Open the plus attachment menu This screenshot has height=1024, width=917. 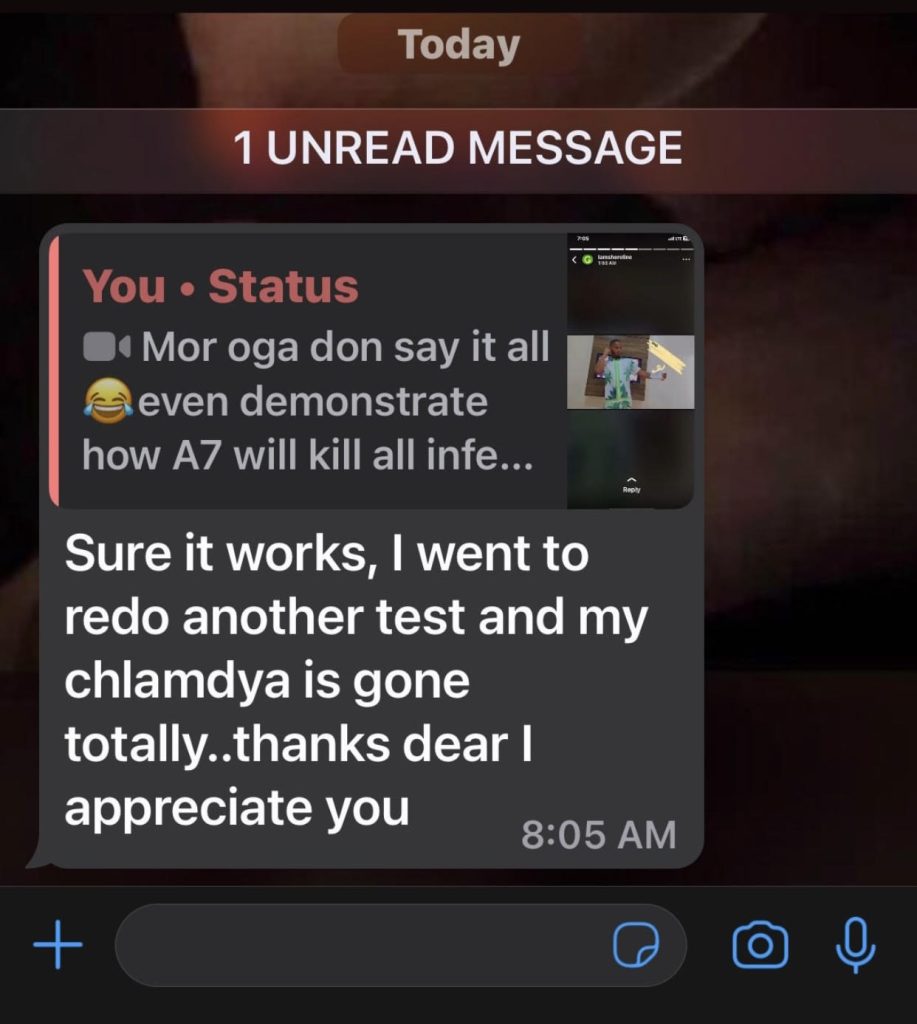point(58,944)
